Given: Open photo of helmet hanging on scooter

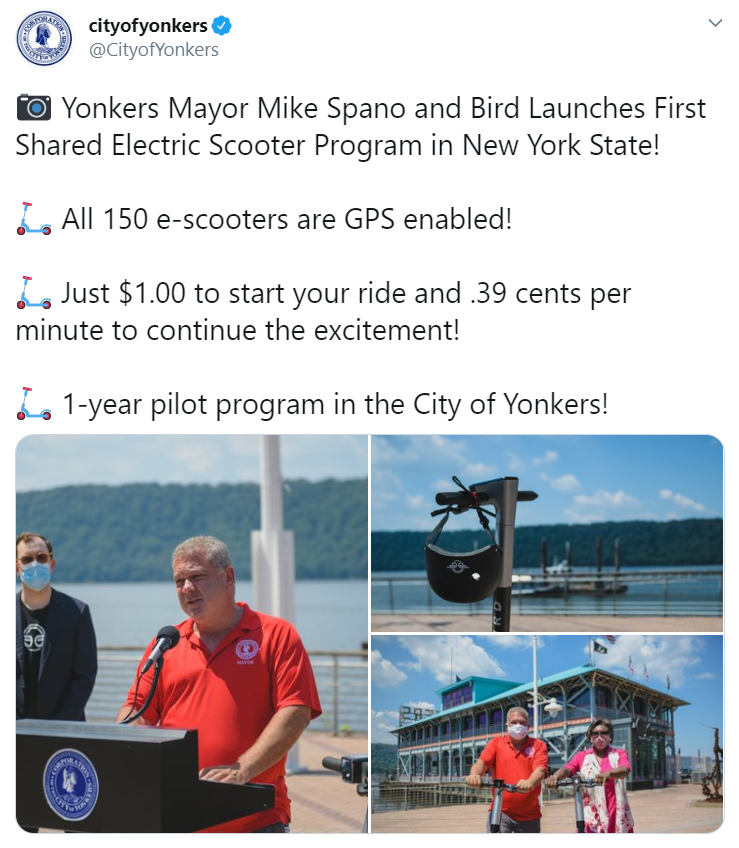Looking at the screenshot, I should tap(547, 533).
